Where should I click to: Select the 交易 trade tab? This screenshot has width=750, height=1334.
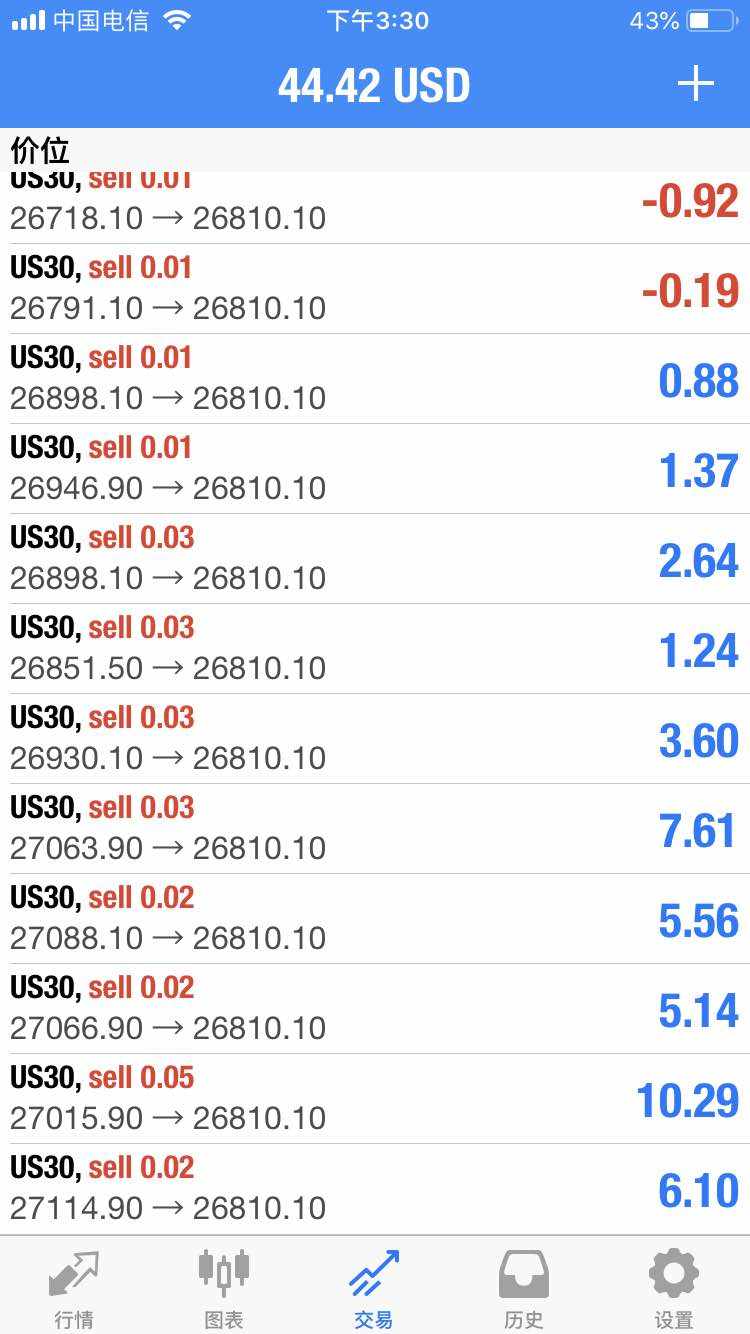click(374, 1286)
